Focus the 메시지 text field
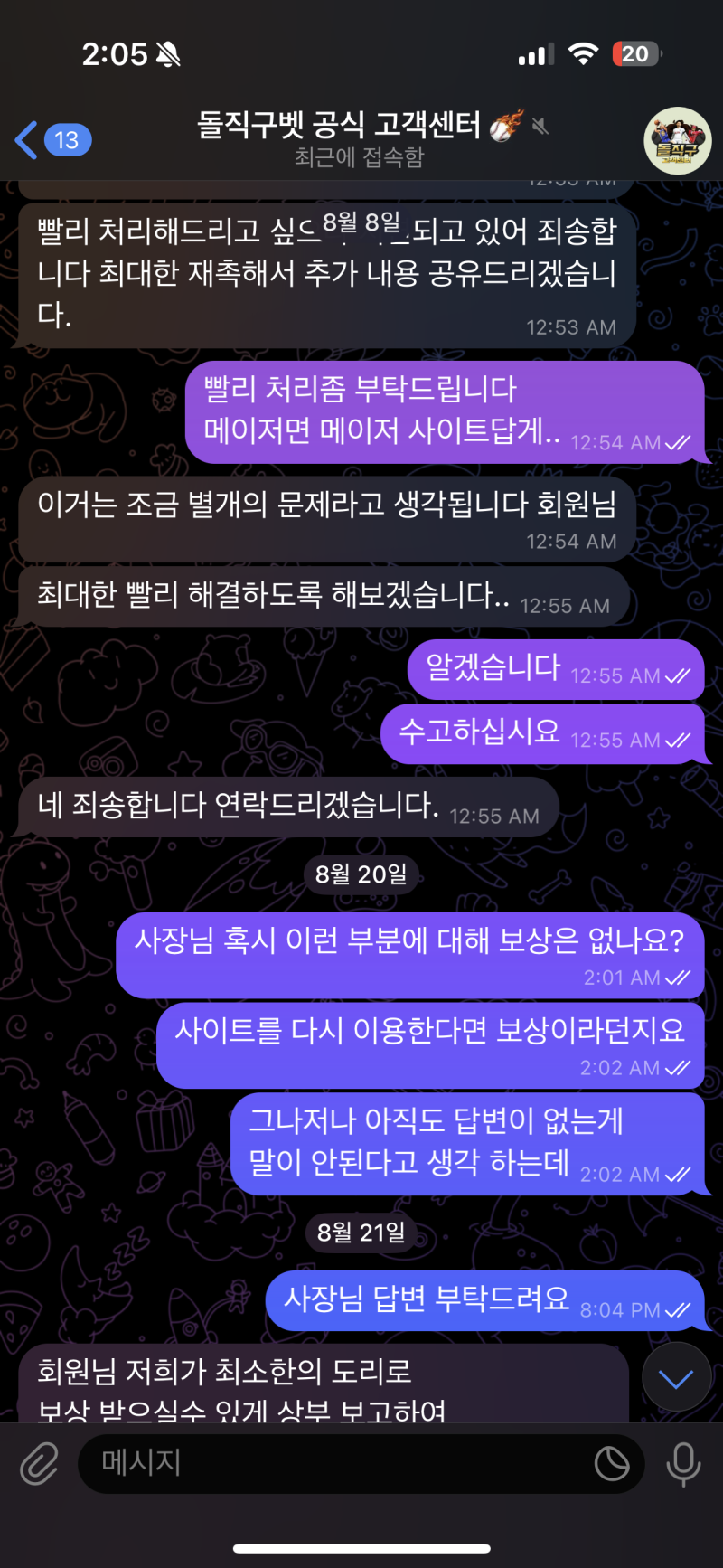723x1568 pixels. pyautogui.click(x=334, y=1463)
